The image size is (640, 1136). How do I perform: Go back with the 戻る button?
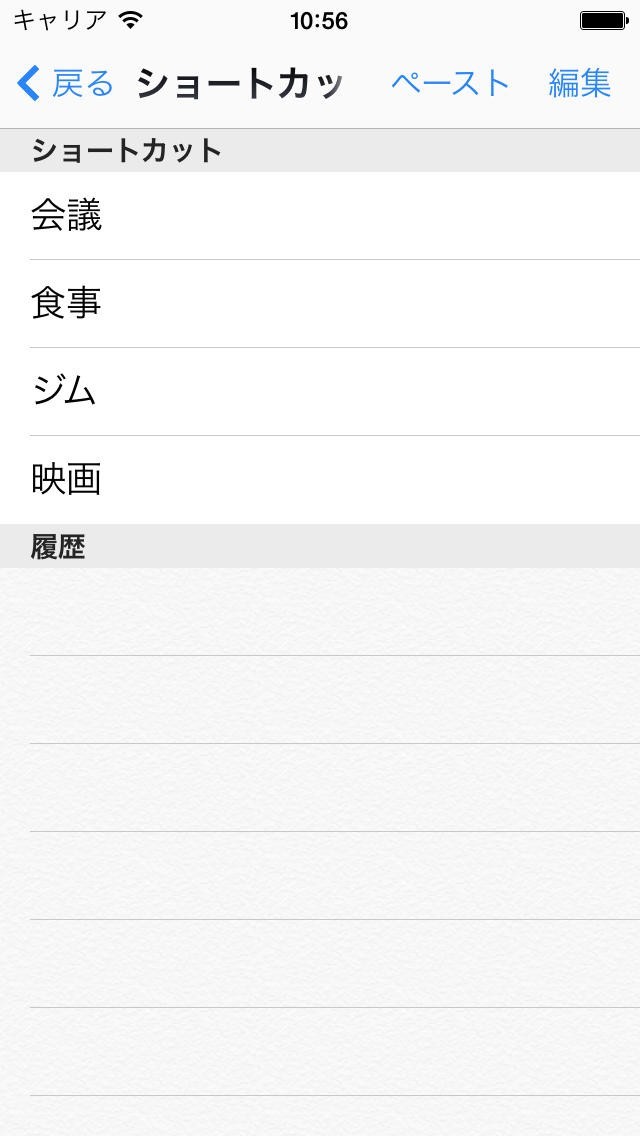(66, 84)
